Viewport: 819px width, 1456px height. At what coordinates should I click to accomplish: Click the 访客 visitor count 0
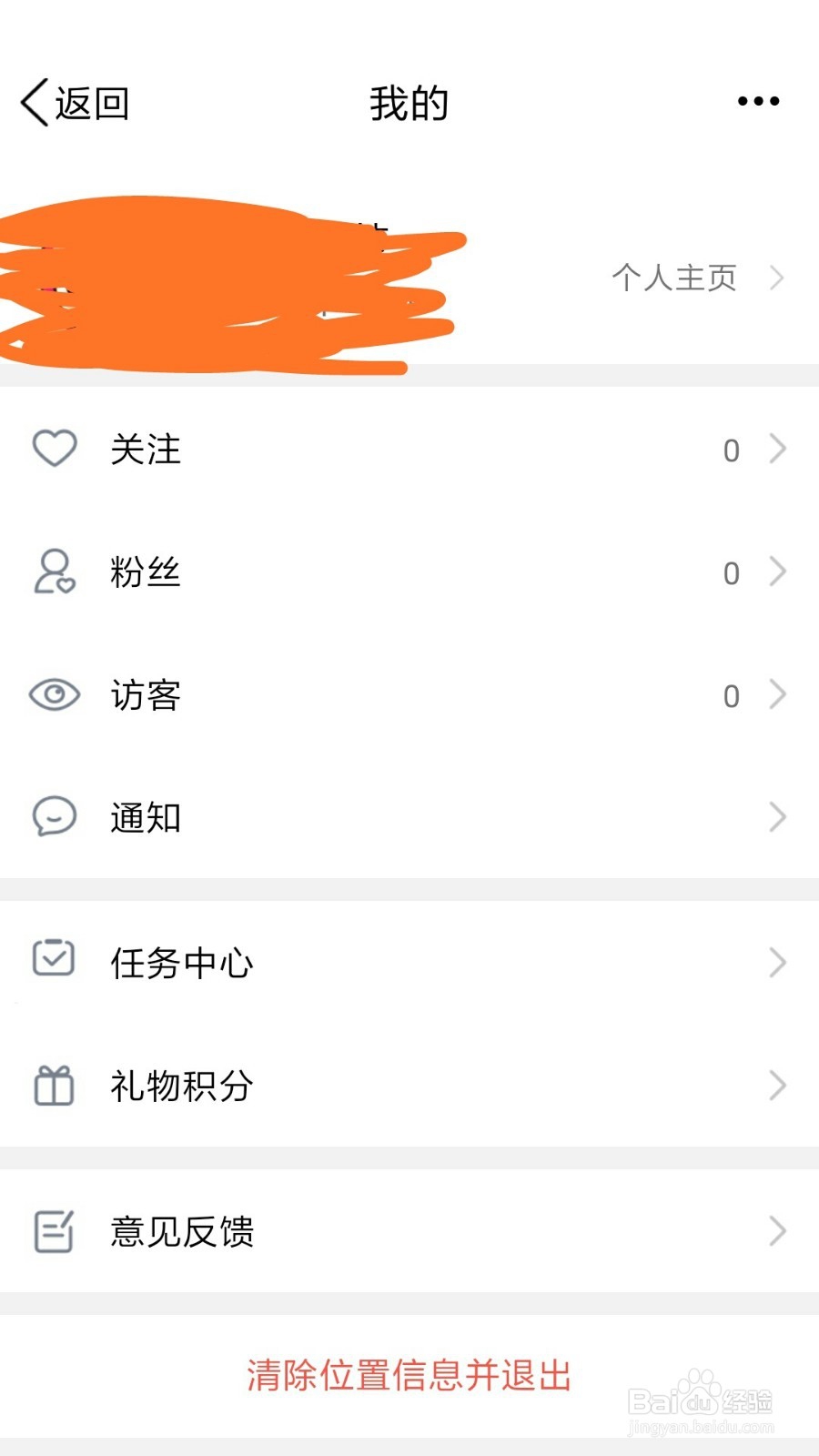[731, 694]
